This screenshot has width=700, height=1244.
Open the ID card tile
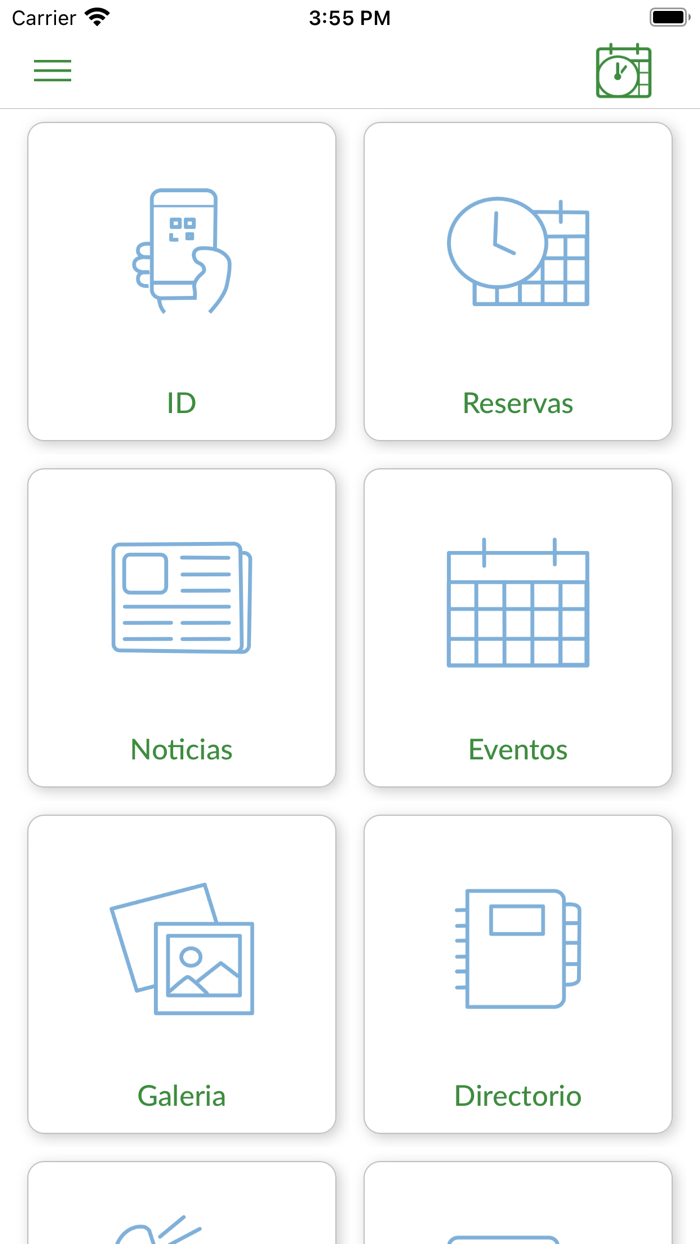coord(182,281)
